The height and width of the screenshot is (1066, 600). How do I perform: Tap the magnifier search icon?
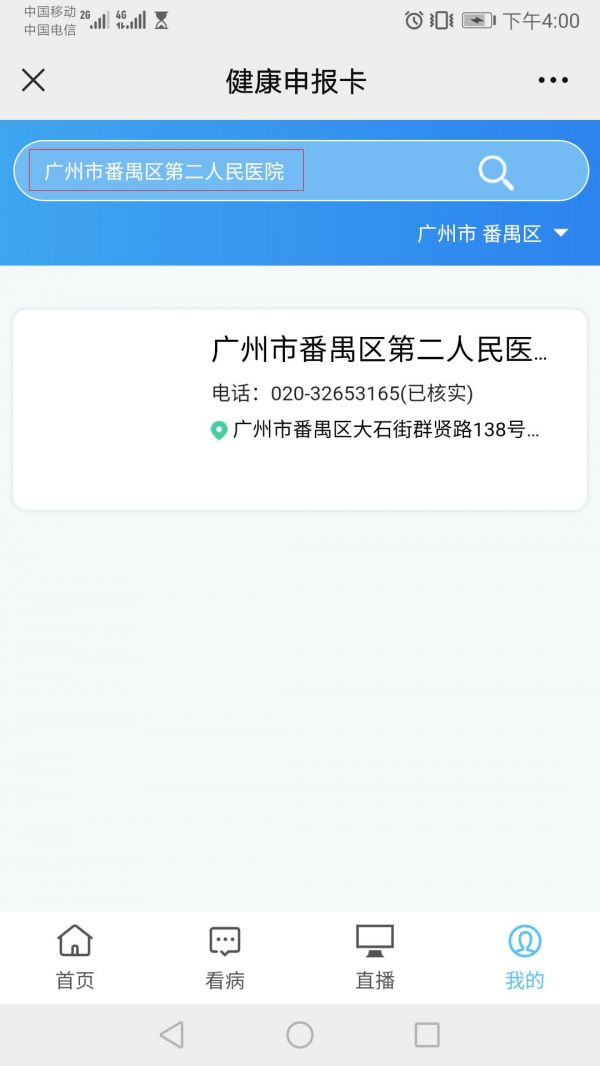[496, 173]
